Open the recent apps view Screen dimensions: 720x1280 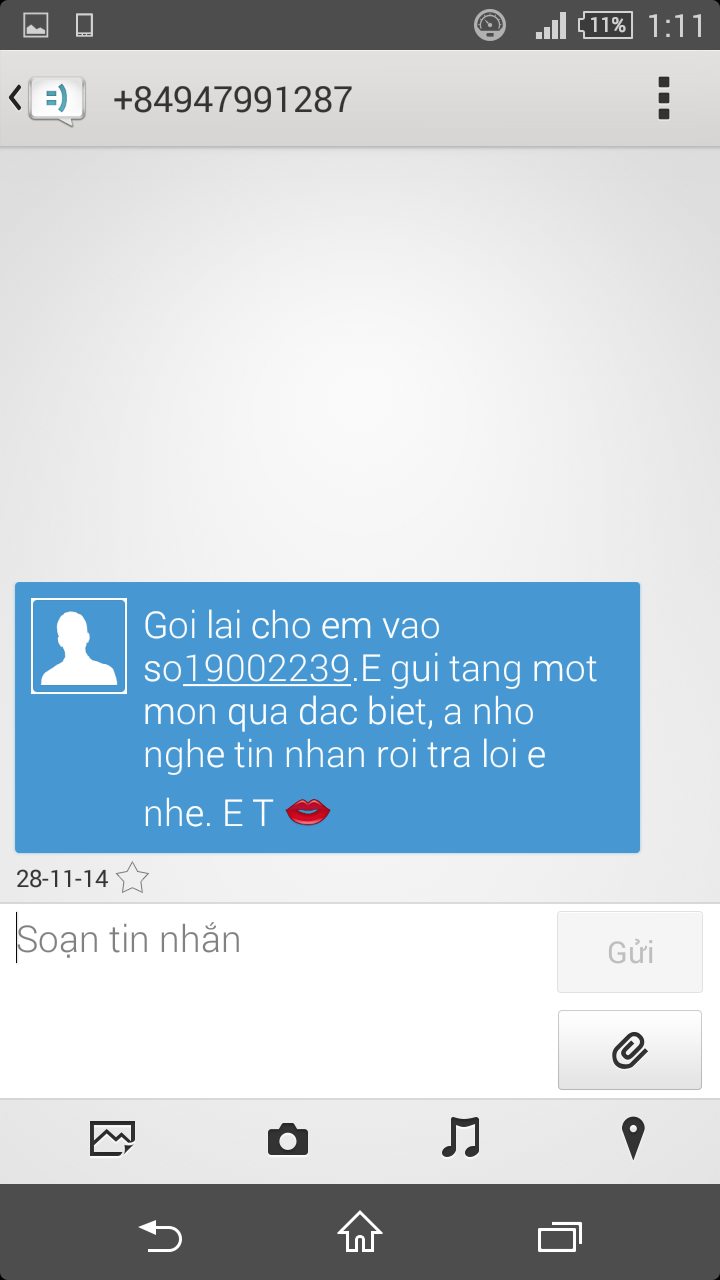tap(560, 1236)
